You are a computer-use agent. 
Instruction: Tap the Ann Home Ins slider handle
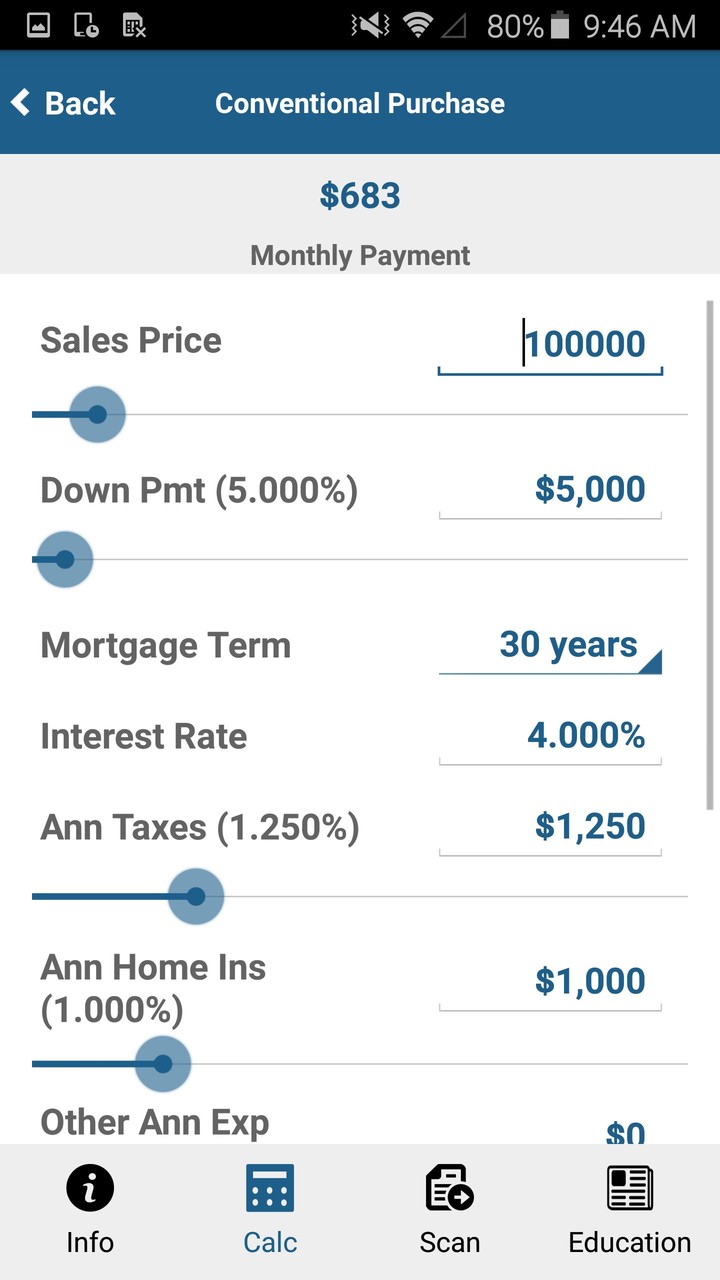(162, 1064)
